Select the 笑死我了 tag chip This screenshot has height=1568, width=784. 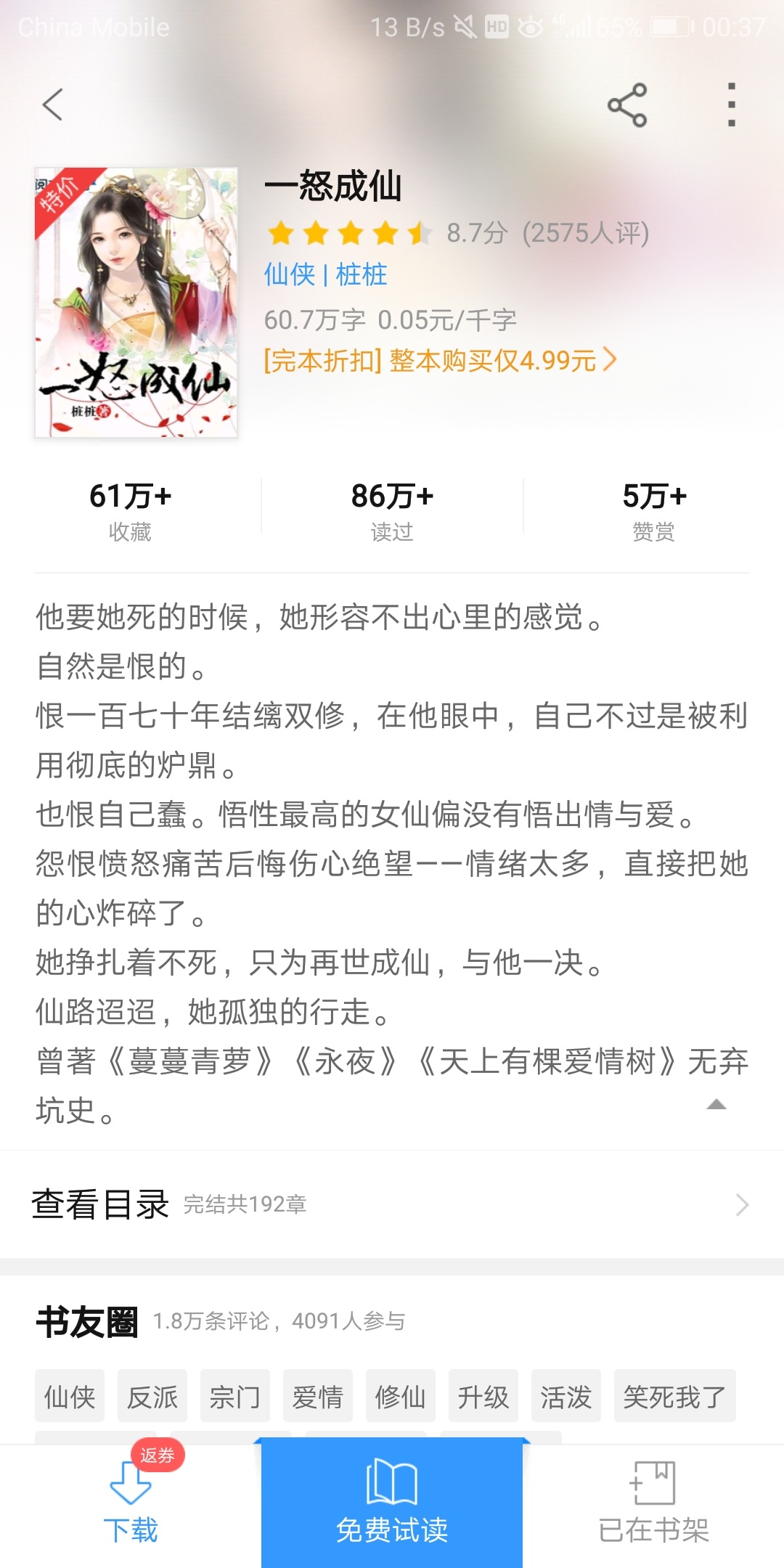click(x=674, y=1396)
